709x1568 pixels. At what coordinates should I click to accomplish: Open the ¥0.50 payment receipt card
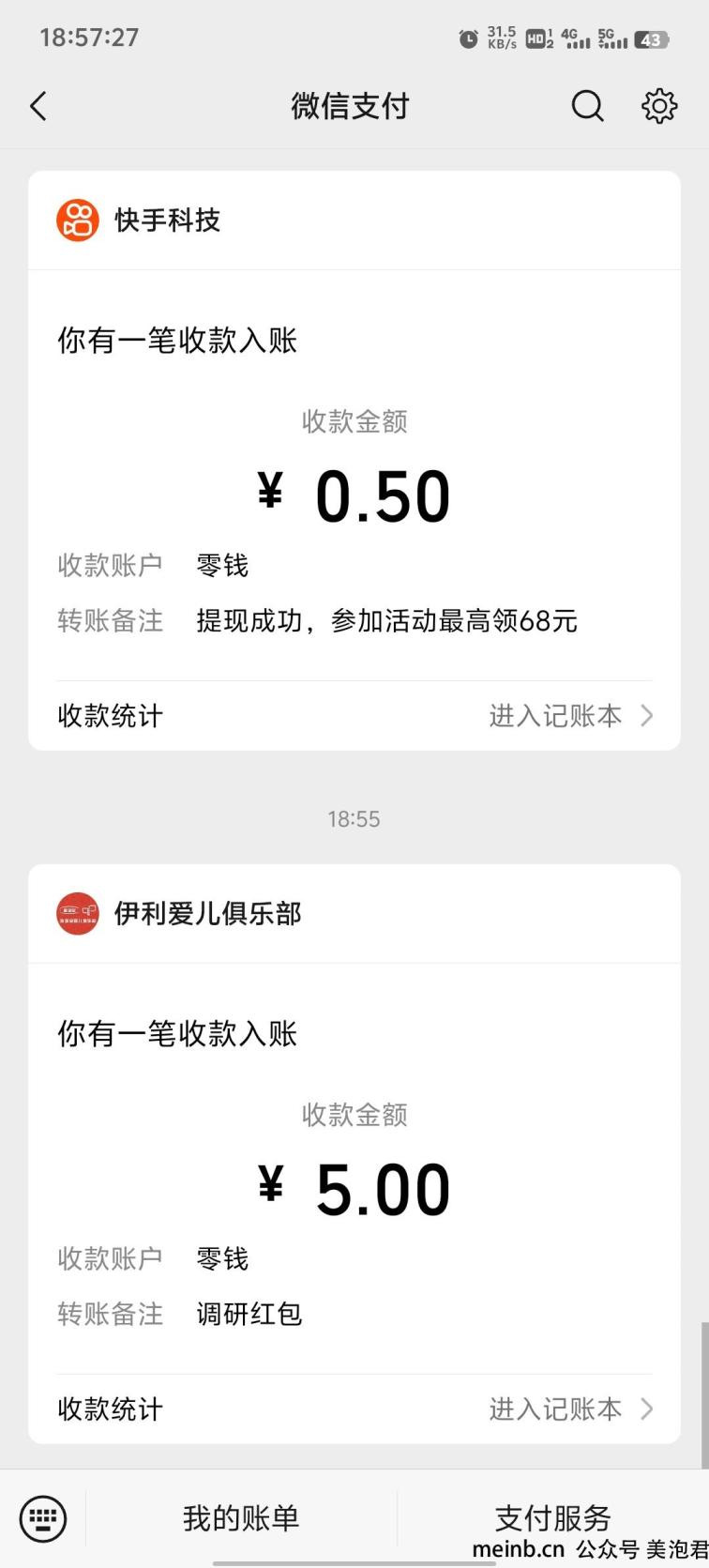354,476
